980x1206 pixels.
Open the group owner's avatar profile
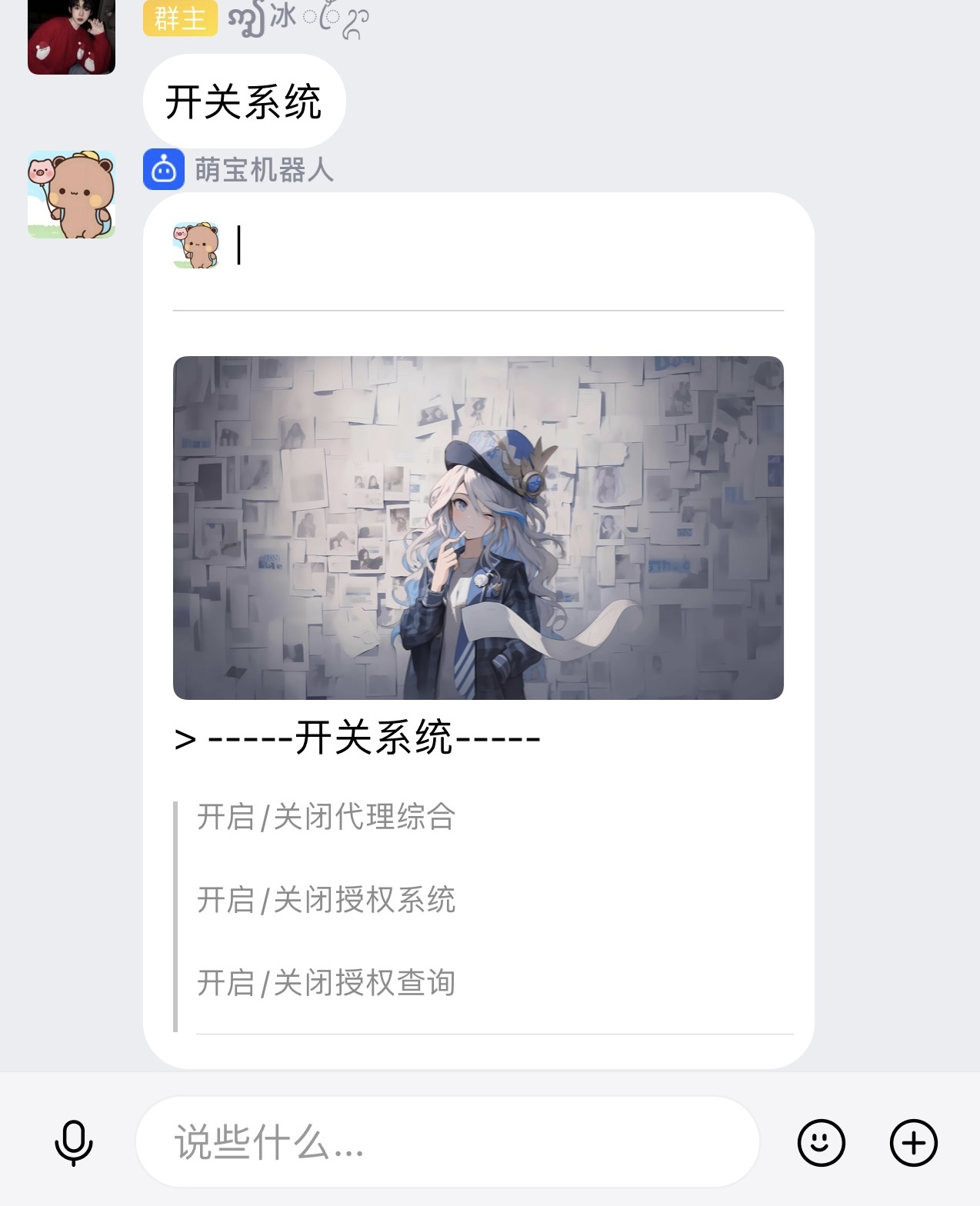point(72,37)
